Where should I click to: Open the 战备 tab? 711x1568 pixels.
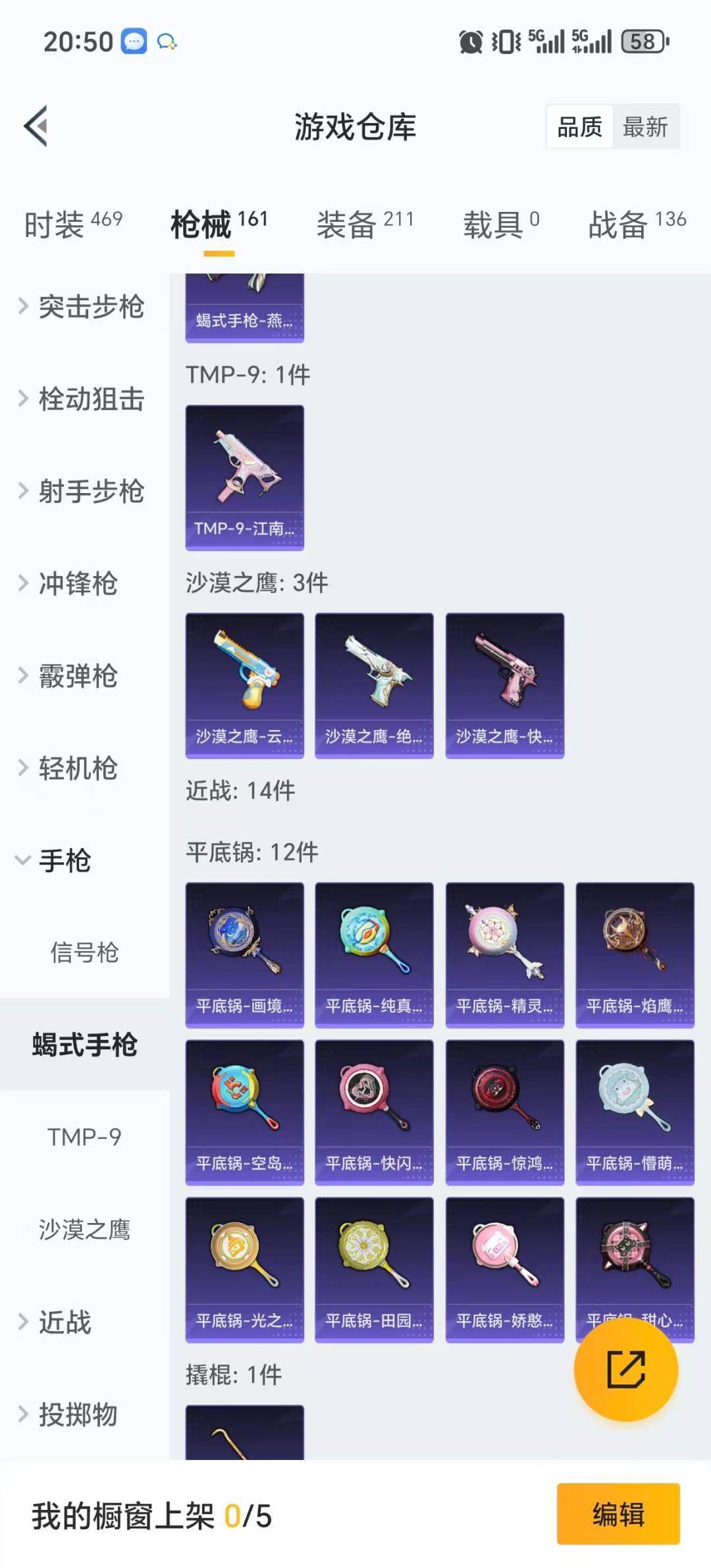coord(616,224)
